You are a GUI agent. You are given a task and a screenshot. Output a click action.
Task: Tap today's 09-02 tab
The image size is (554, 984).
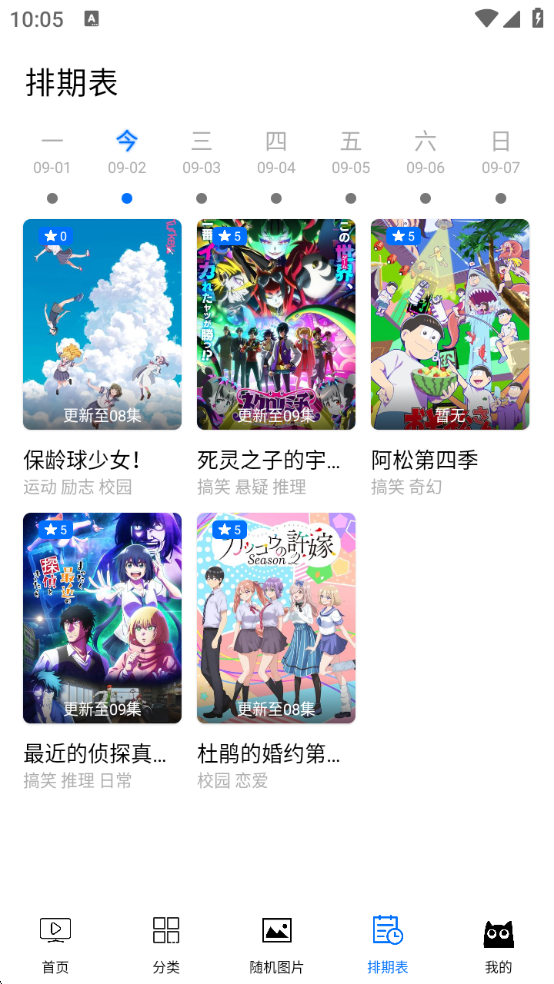(x=127, y=166)
